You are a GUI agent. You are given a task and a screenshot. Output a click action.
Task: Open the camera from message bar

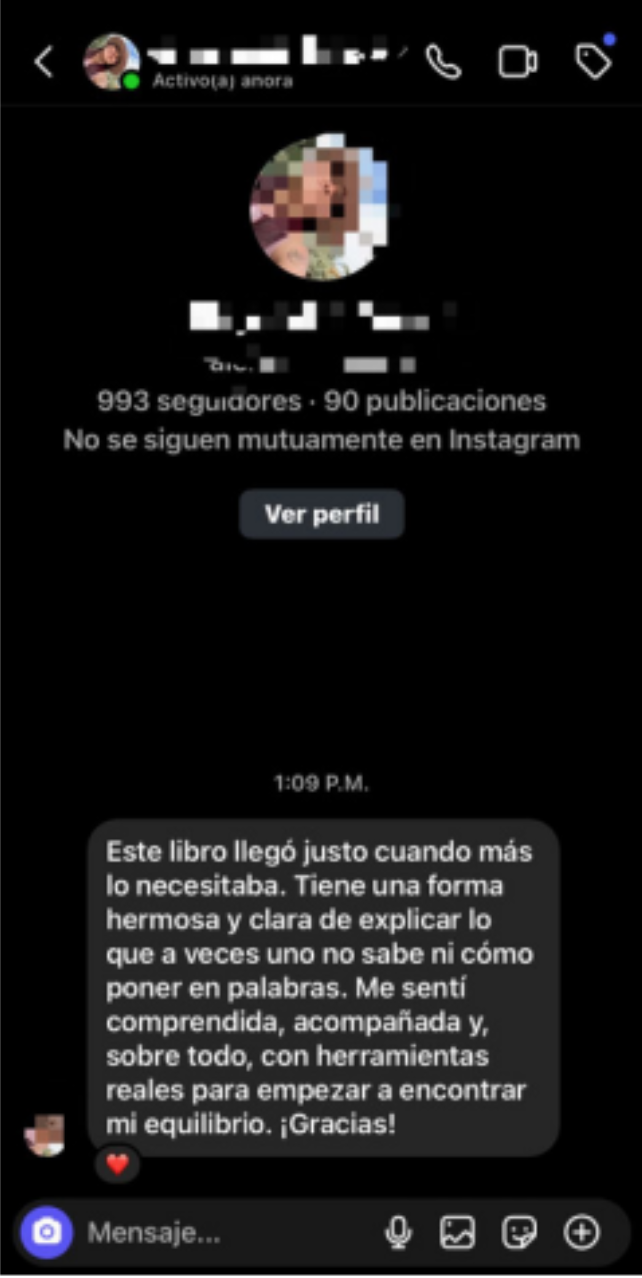[x=46, y=1232]
